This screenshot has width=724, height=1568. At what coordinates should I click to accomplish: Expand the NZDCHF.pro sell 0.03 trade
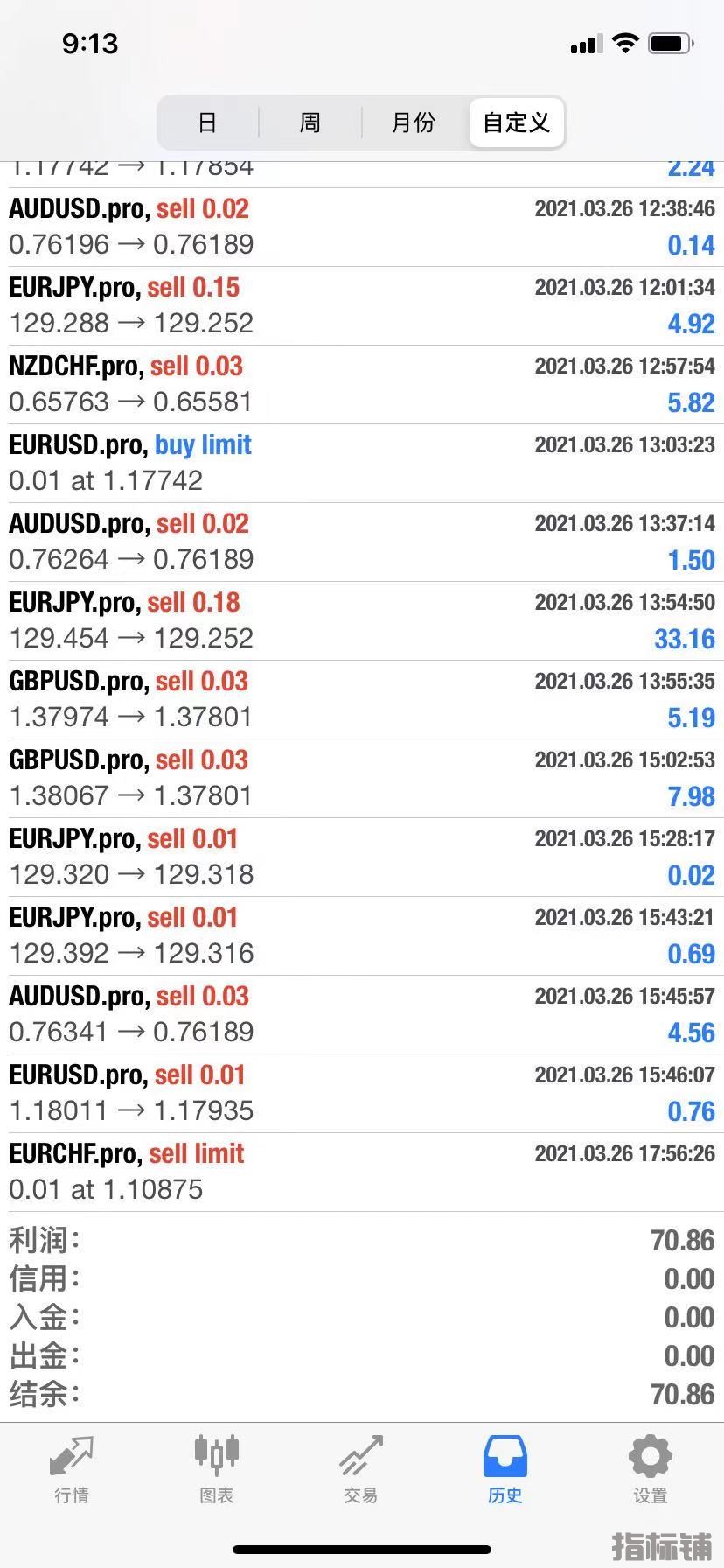pos(362,384)
